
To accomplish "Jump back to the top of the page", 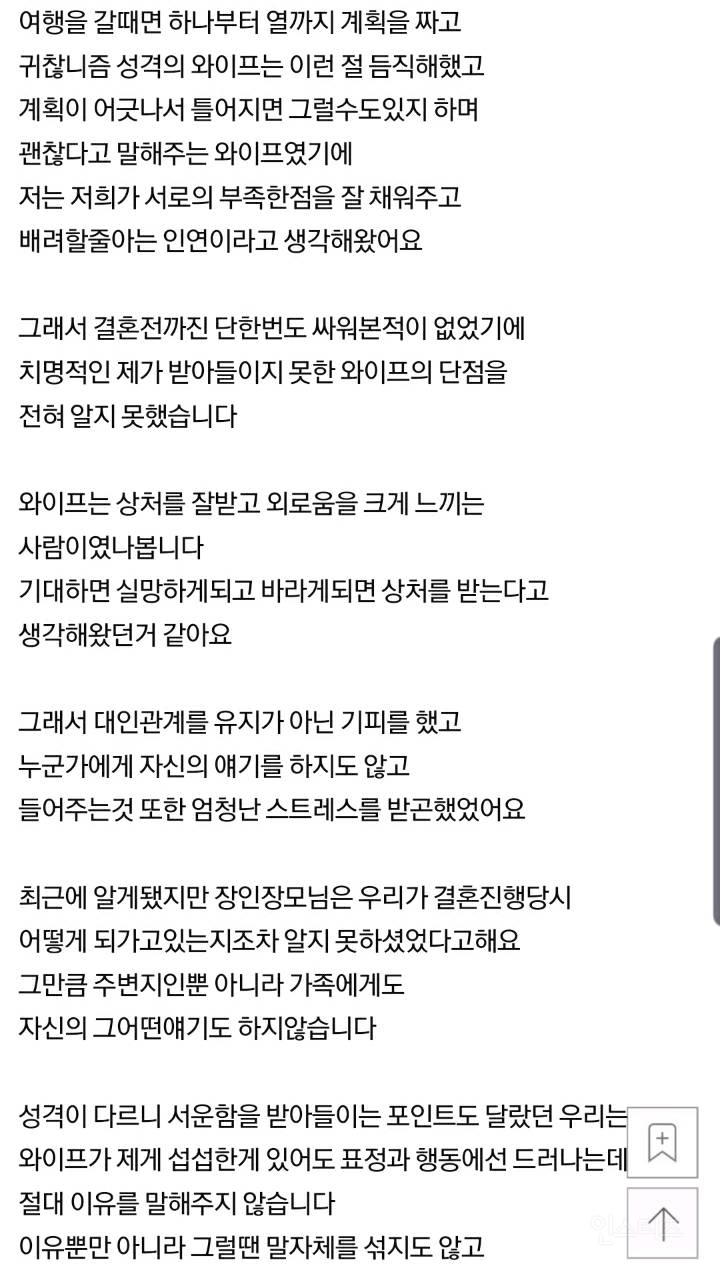I will click(662, 1223).
